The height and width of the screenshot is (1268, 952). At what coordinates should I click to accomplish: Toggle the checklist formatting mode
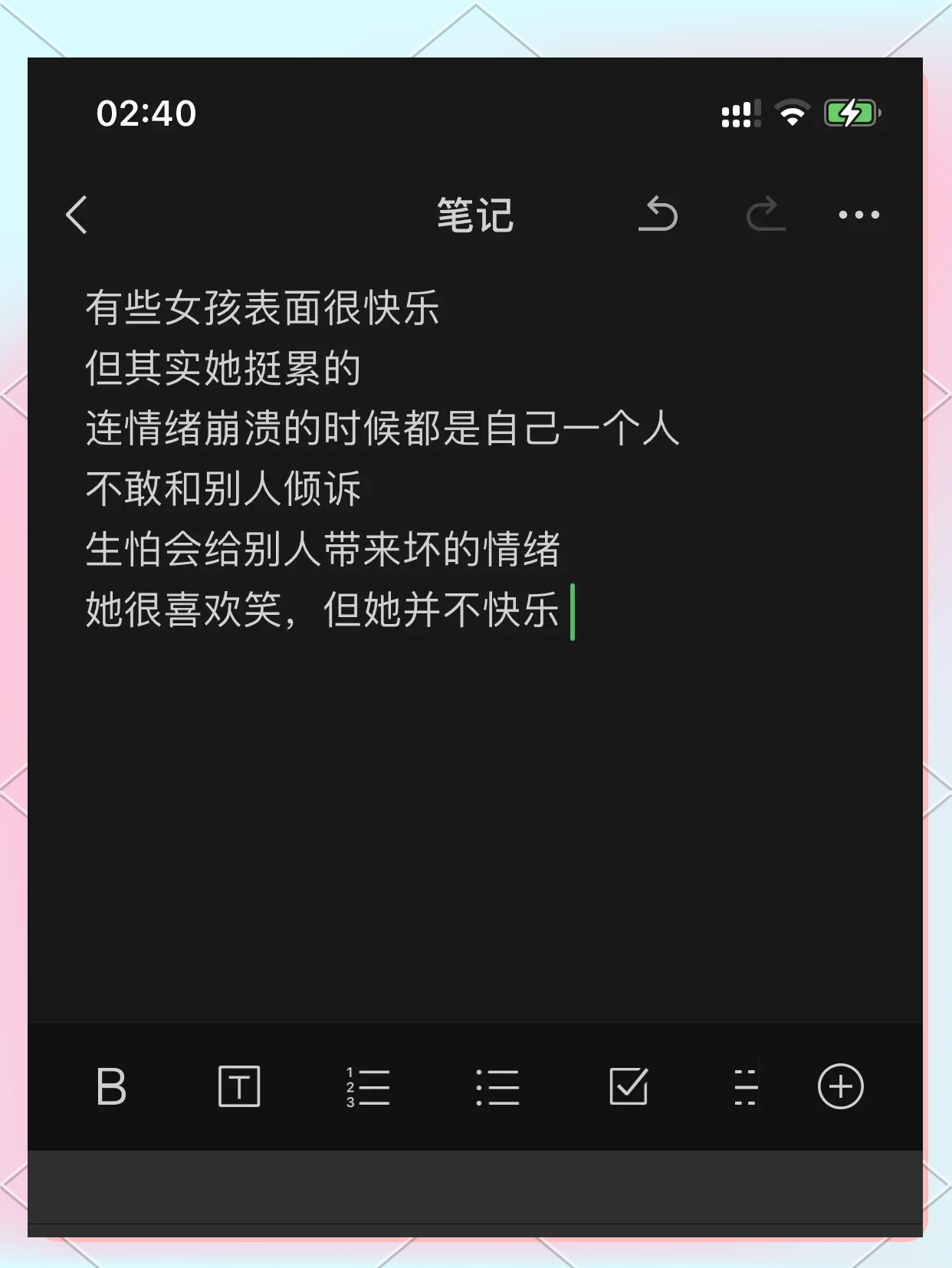pos(628,1088)
